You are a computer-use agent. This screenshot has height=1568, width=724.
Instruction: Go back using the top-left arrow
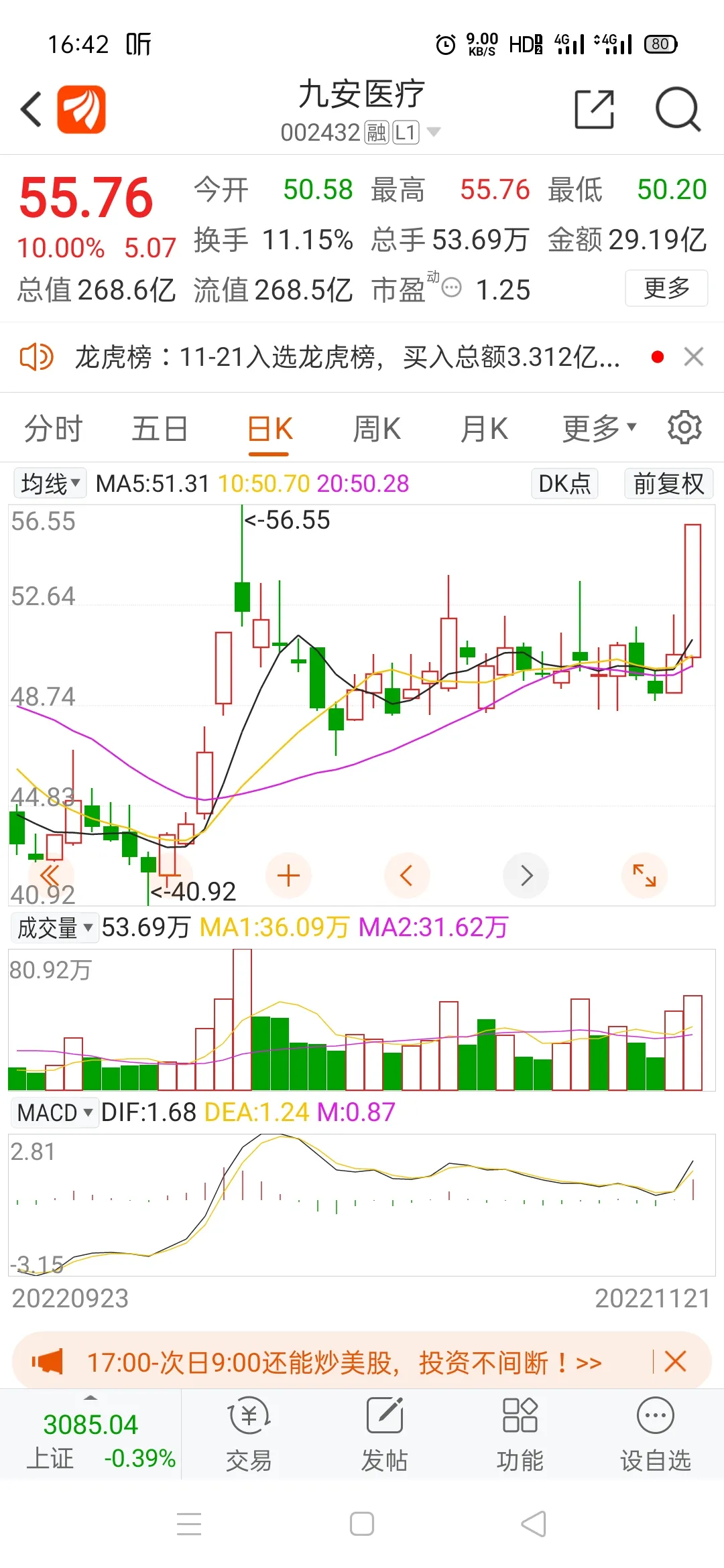click(x=32, y=109)
